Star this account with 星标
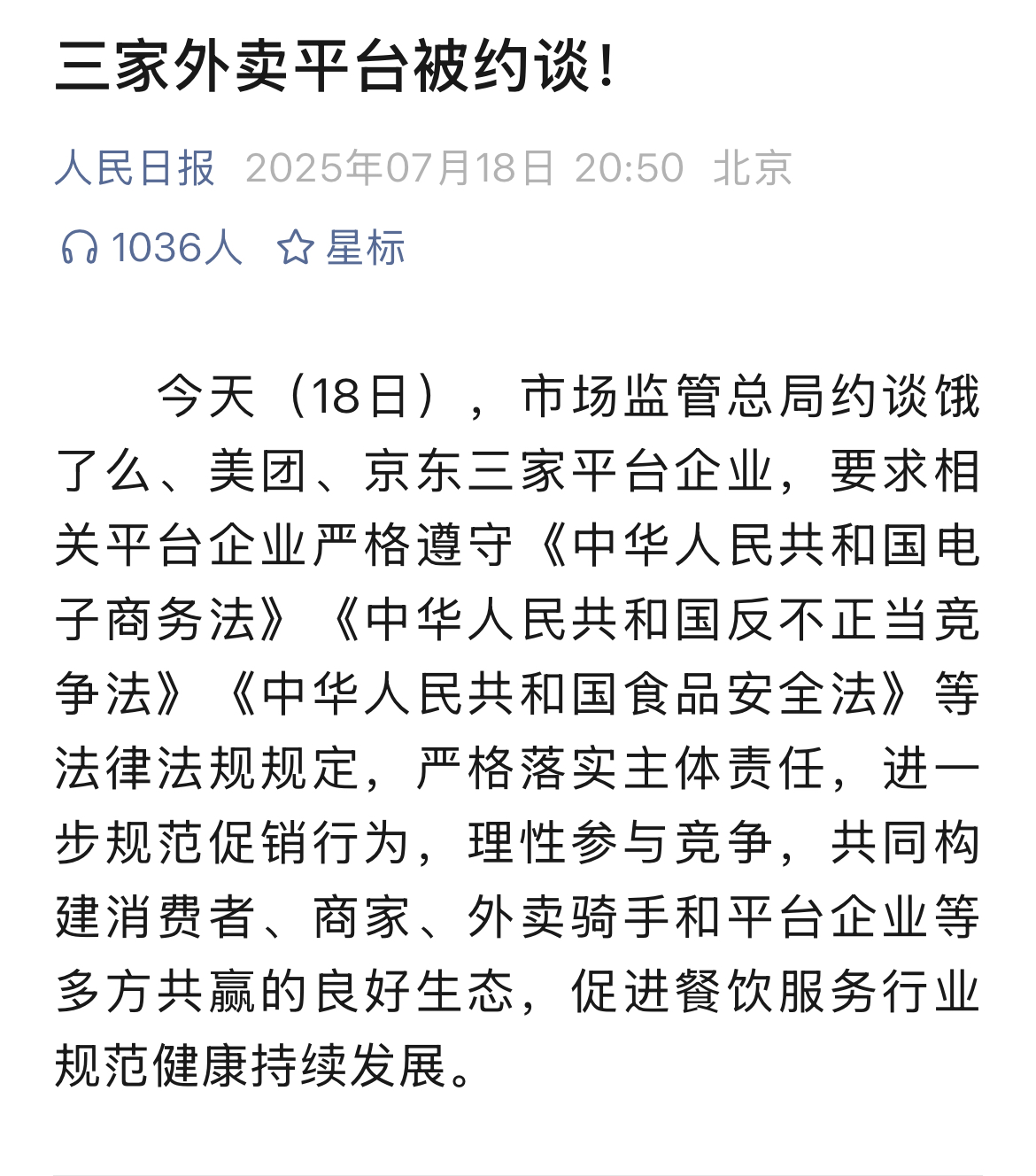The image size is (1036, 1176). click(341, 248)
